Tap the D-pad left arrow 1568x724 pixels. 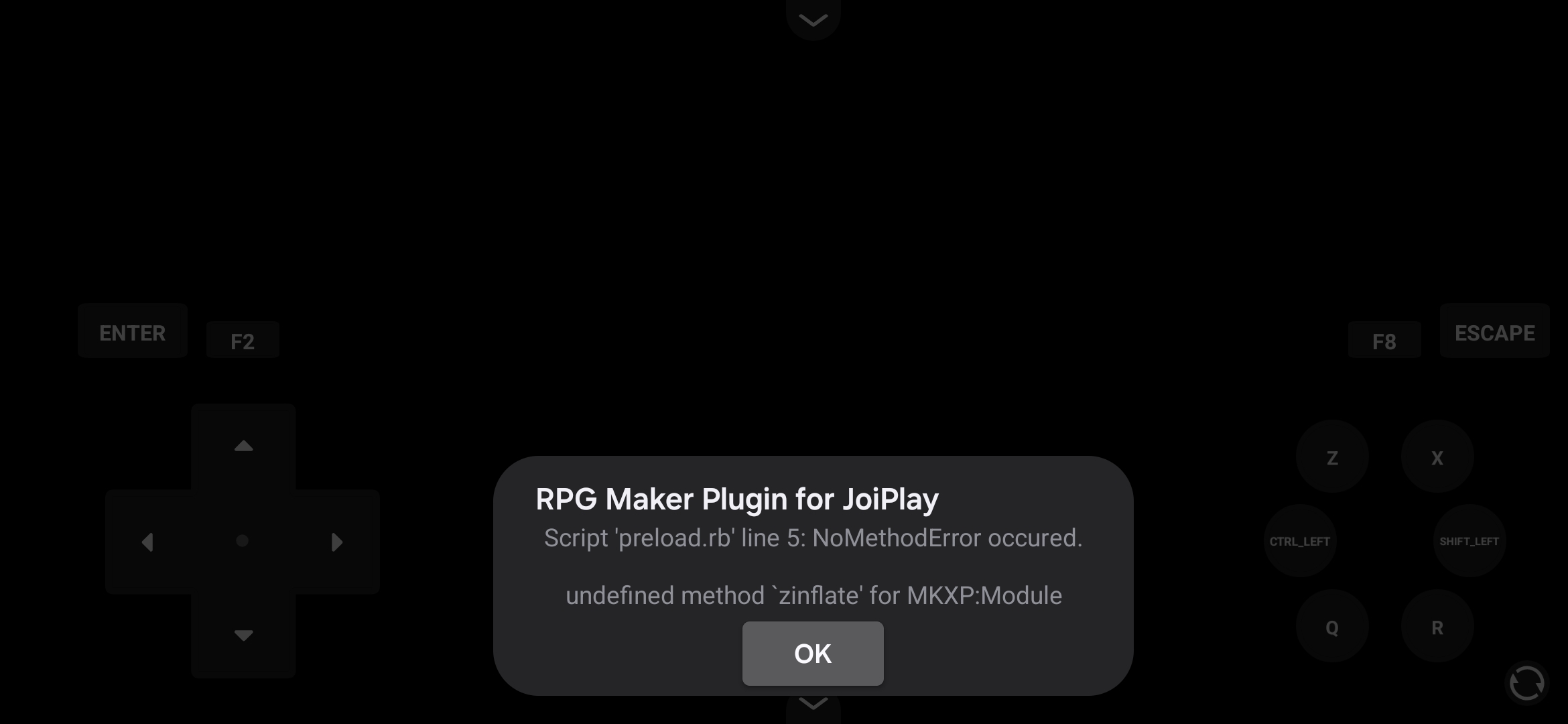pos(148,542)
